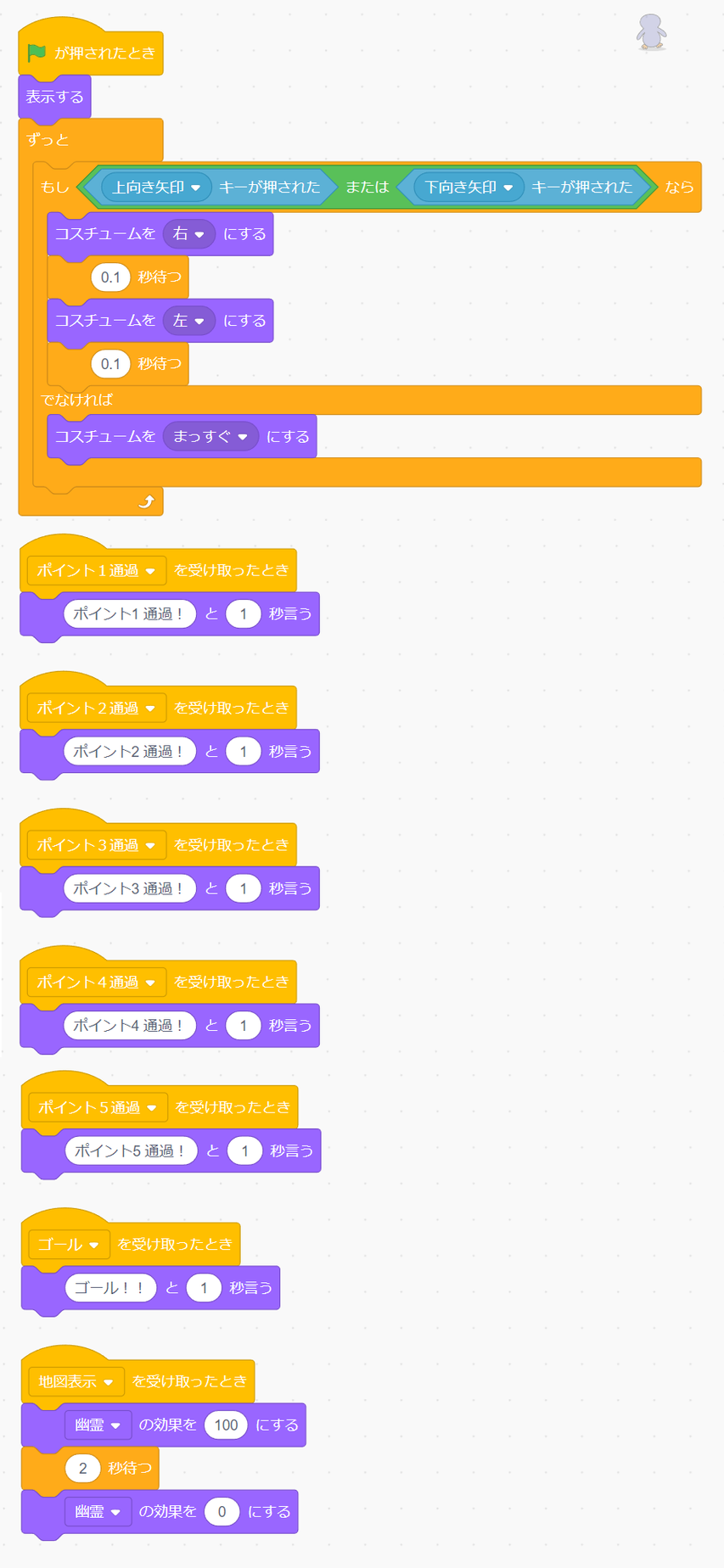Open the ポイント５通過 message dropdown
This screenshot has width=724, height=1568.
click(98, 1106)
